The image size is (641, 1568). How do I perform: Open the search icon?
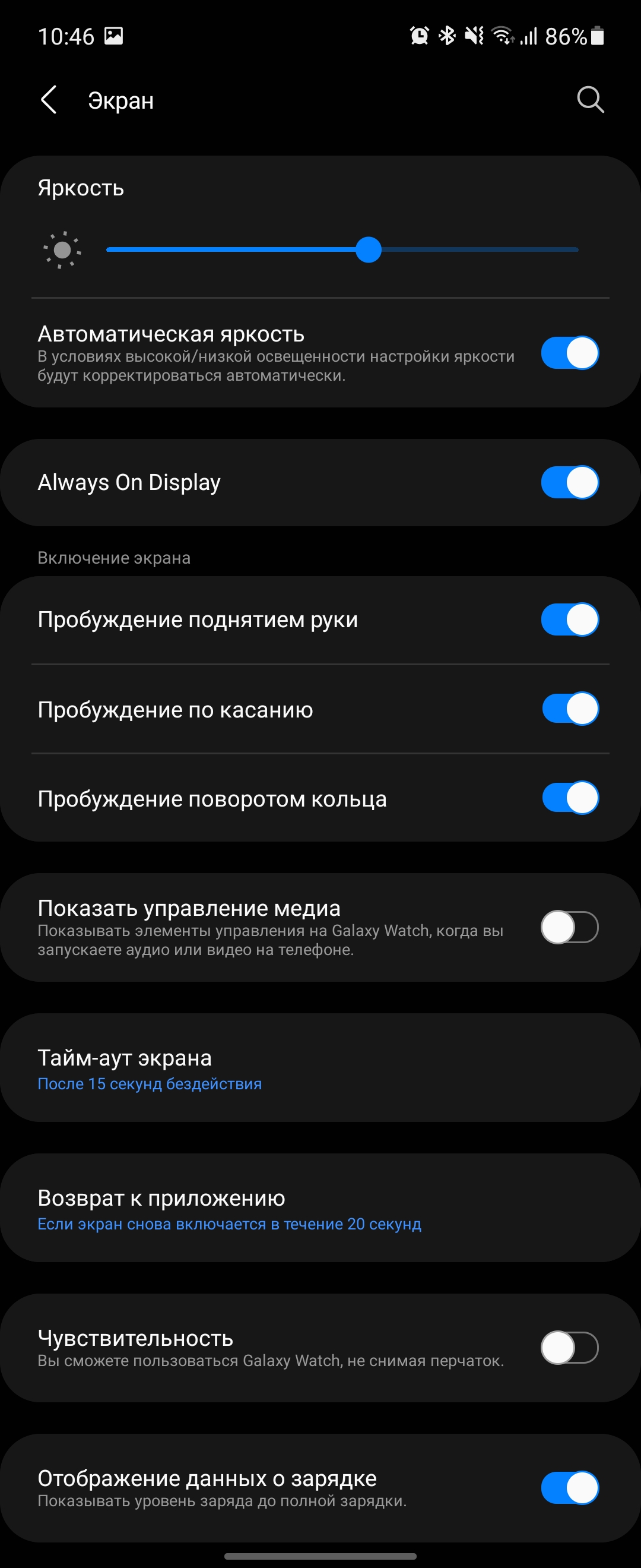pos(590,100)
